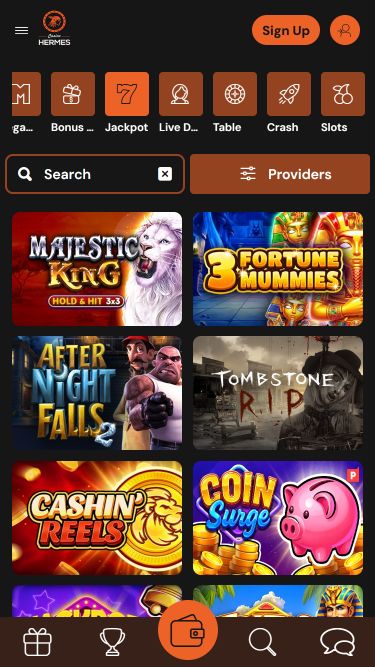Choose the Table games category
This screenshot has height=667, width=375.
pyautogui.click(x=235, y=103)
